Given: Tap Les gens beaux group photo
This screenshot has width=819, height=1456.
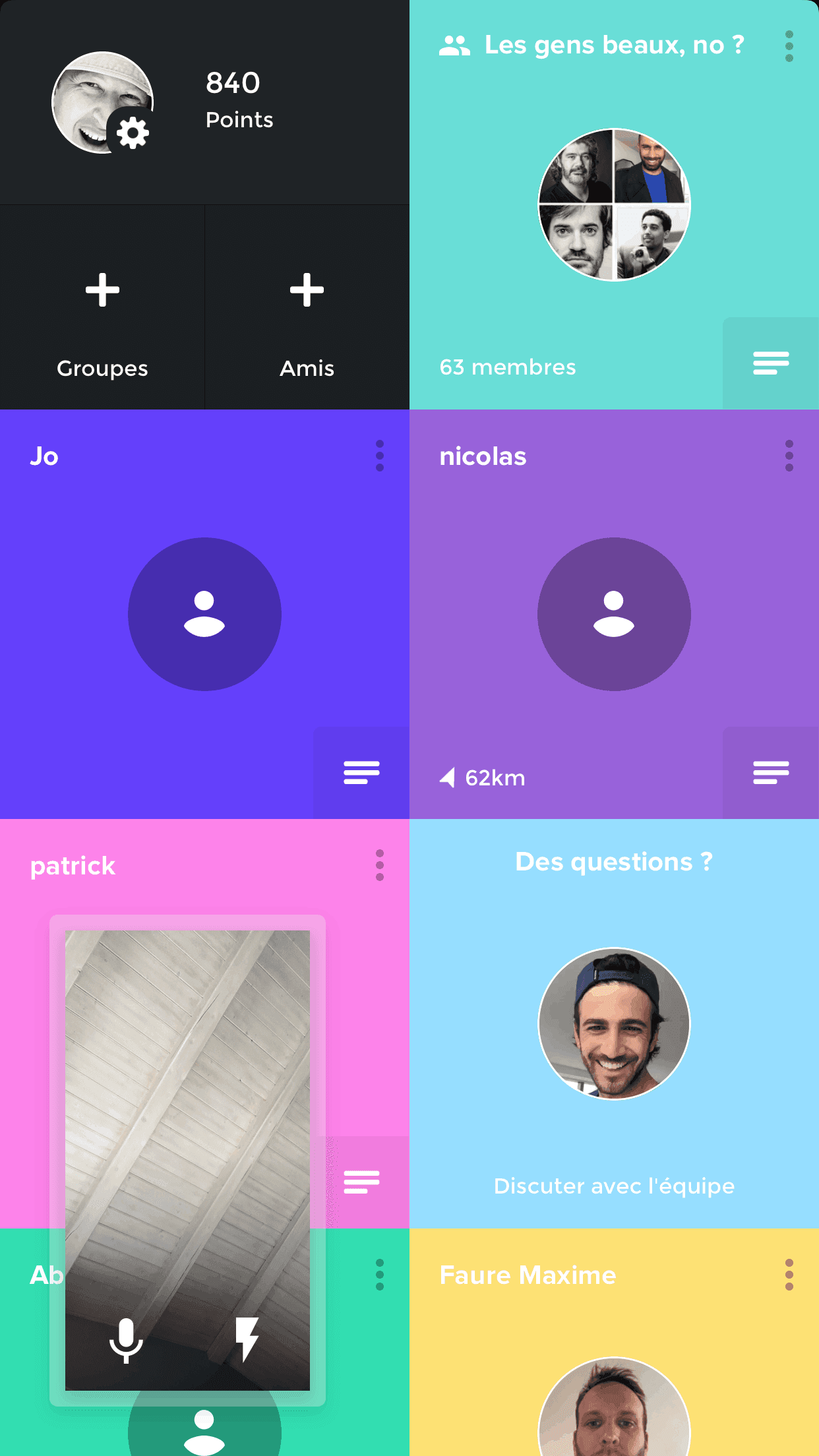Looking at the screenshot, I should coord(614,204).
